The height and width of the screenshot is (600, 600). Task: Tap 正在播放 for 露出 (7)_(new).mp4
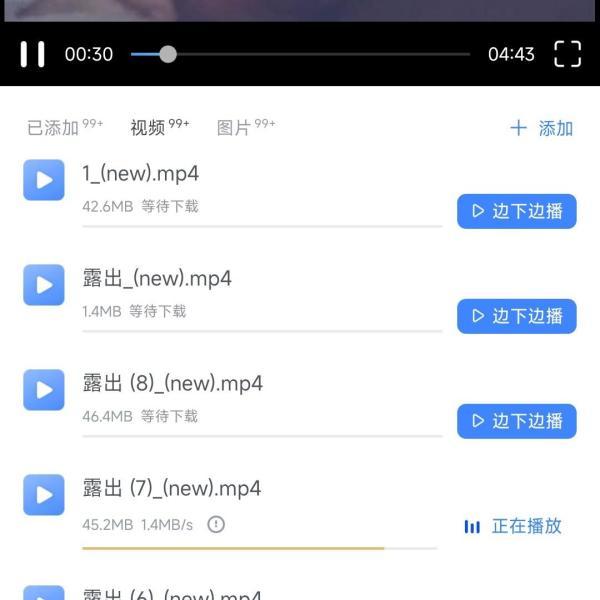[x=514, y=526]
